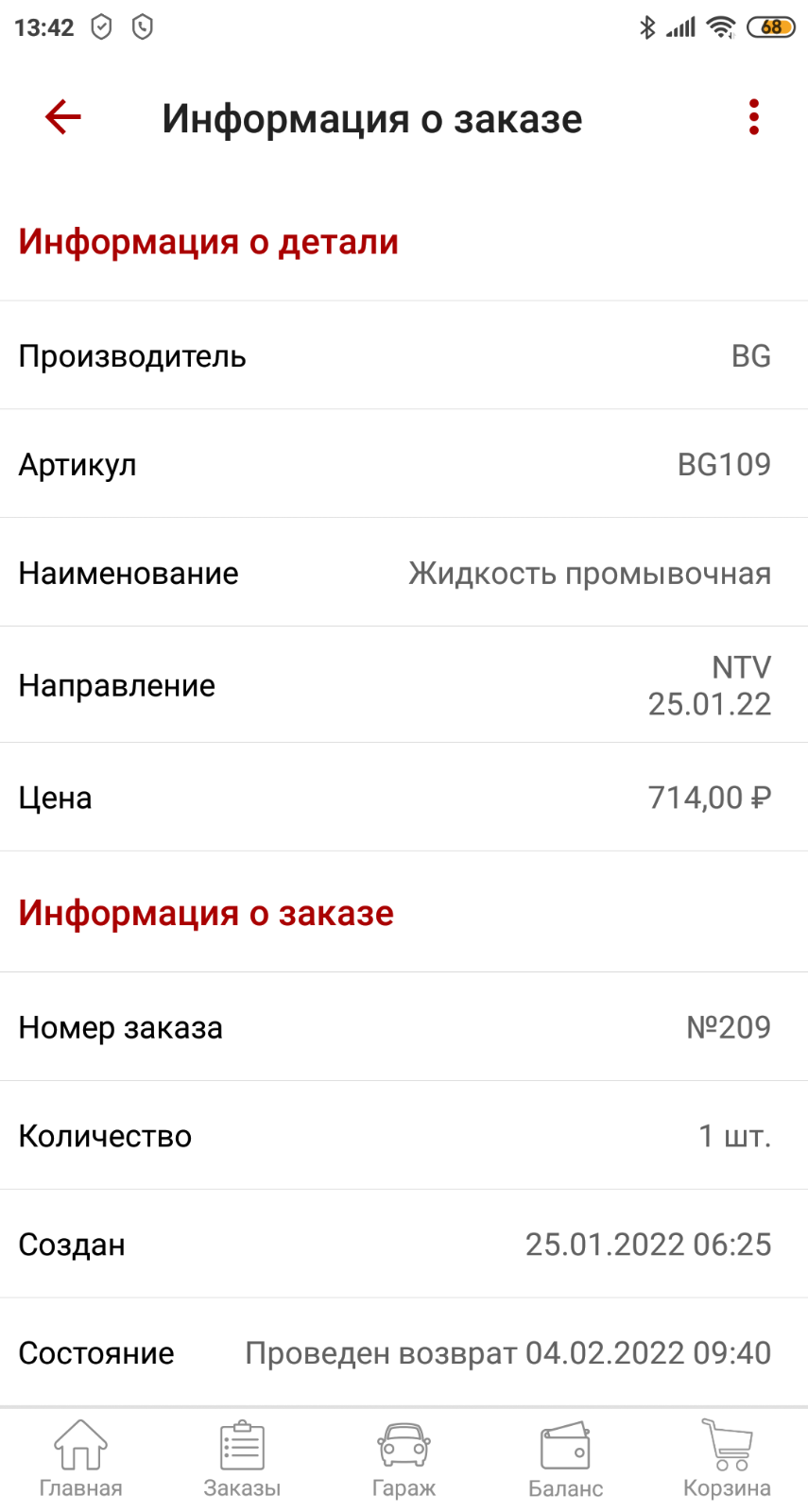Open the Заказы tab
This screenshot has height=1512, width=808.
[242, 1460]
